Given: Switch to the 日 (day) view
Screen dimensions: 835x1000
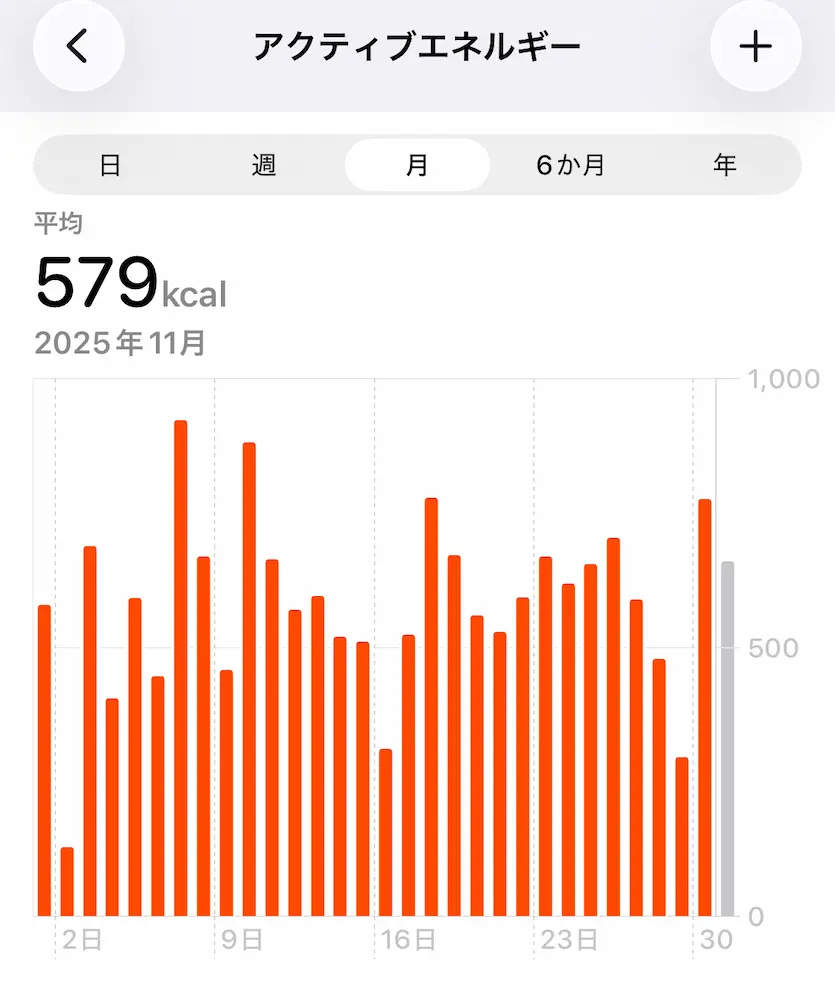Looking at the screenshot, I should [x=110, y=165].
